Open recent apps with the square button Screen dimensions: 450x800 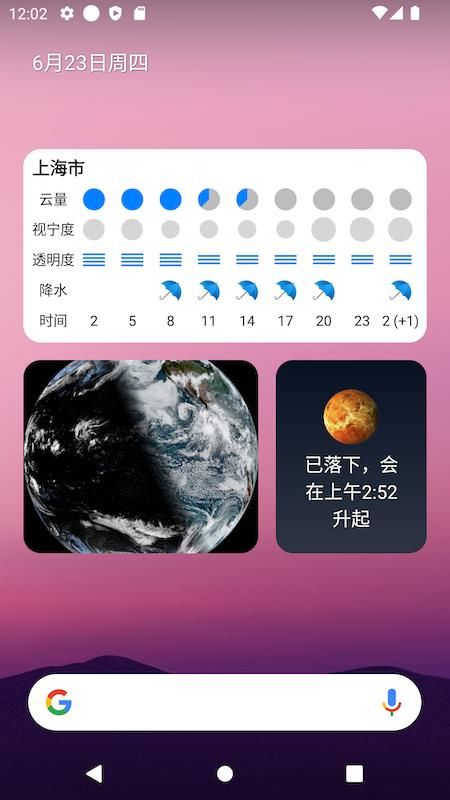tap(355, 773)
